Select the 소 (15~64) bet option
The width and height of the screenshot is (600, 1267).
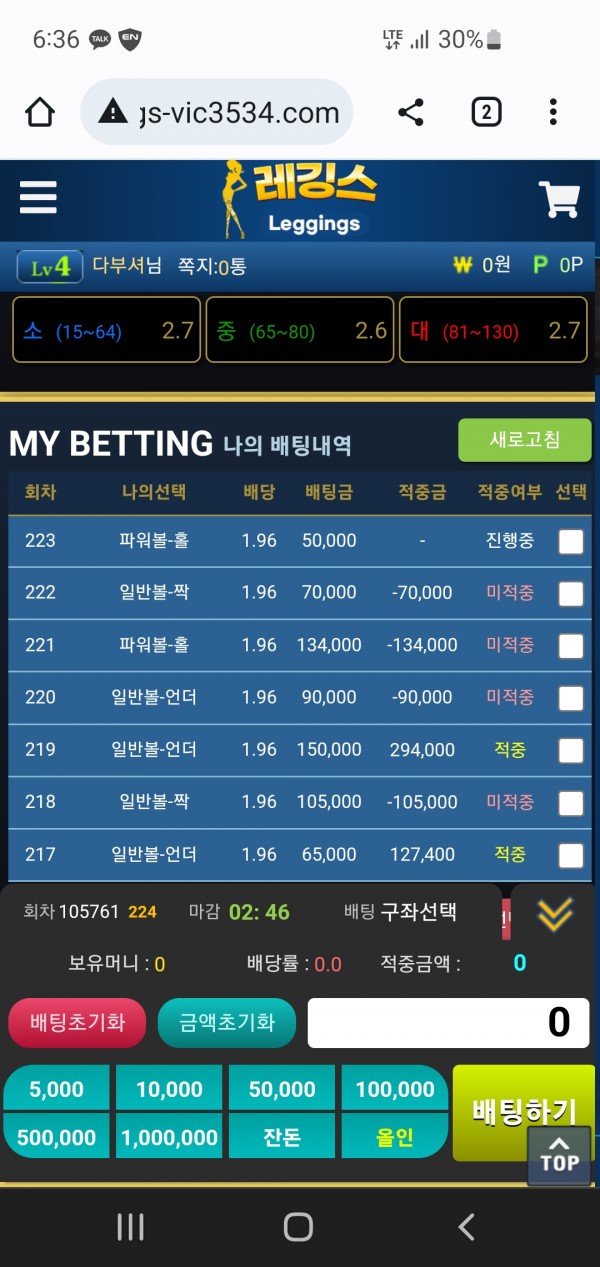coord(107,330)
